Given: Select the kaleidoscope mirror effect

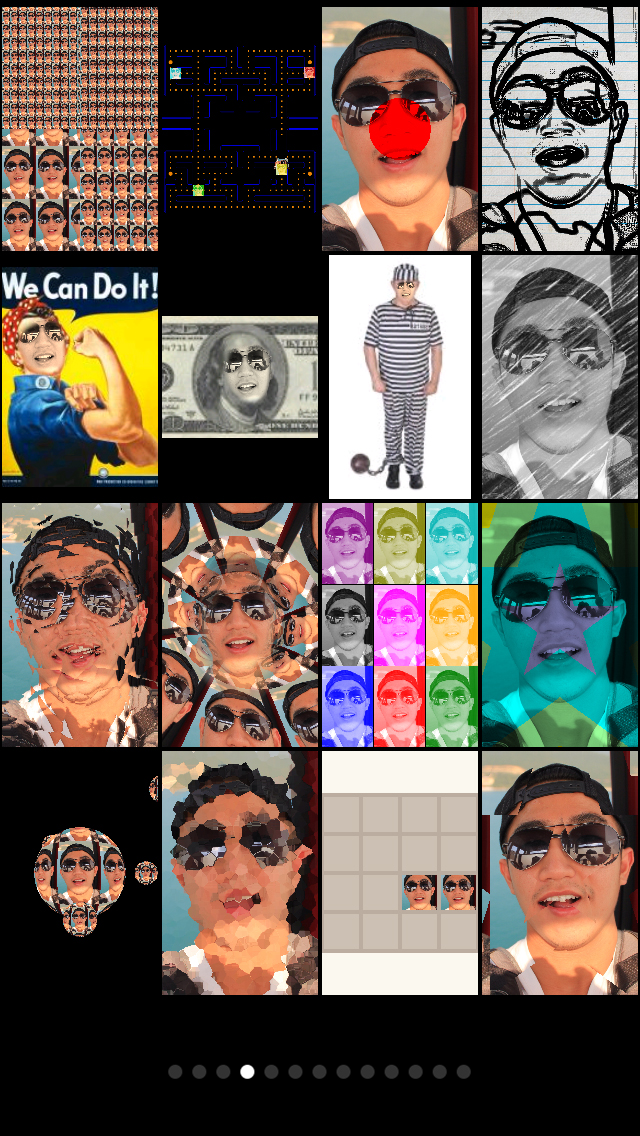Looking at the screenshot, I should [240, 625].
